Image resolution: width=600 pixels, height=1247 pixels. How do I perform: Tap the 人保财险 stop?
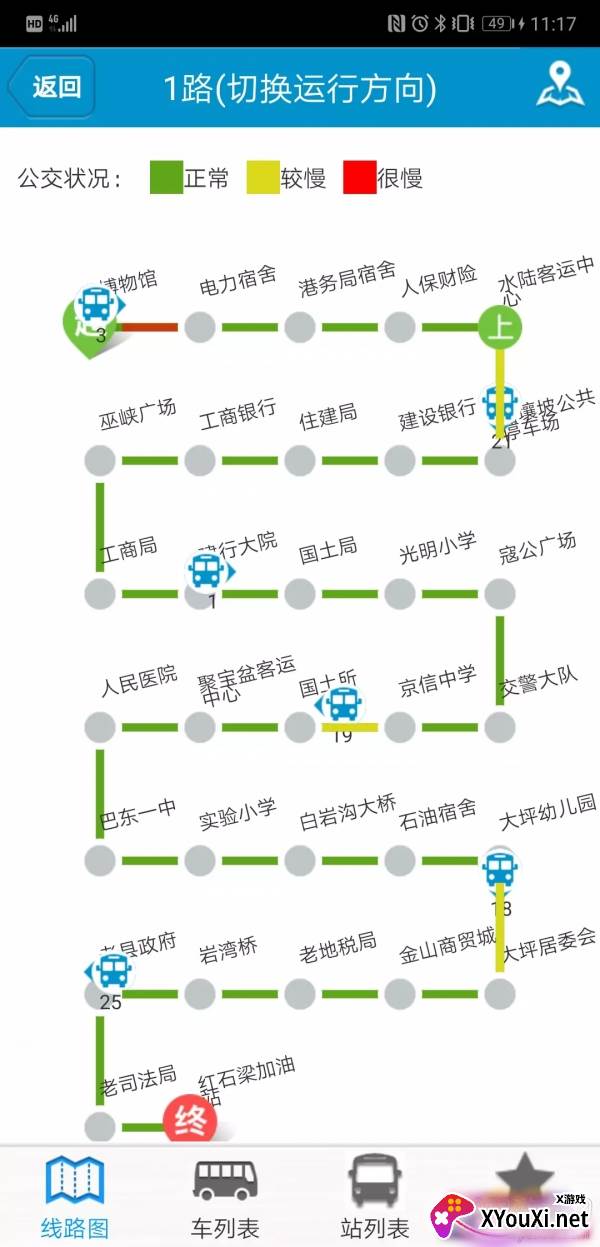400,327
